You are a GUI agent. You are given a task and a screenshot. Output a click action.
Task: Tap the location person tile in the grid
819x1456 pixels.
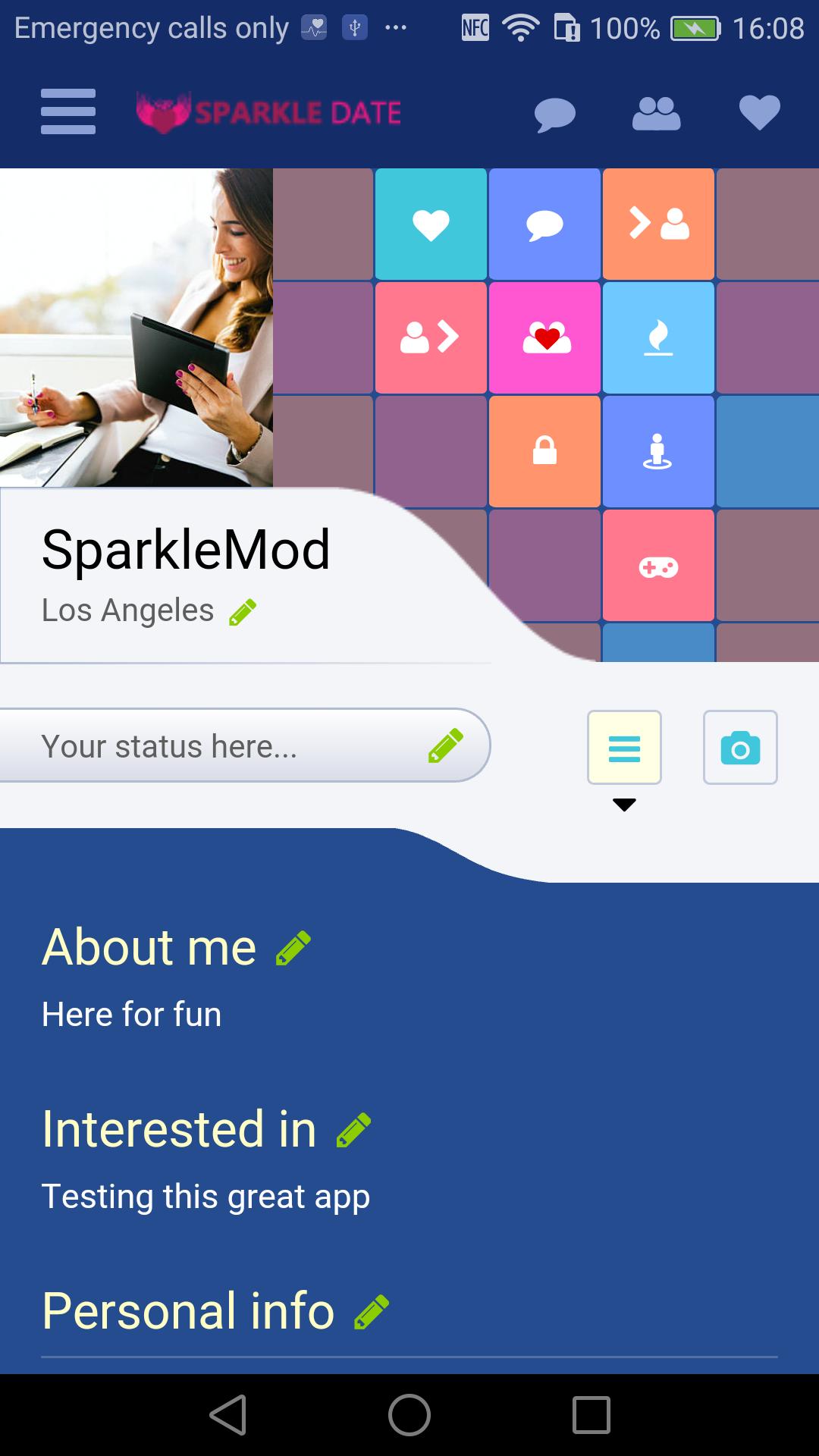[658, 451]
